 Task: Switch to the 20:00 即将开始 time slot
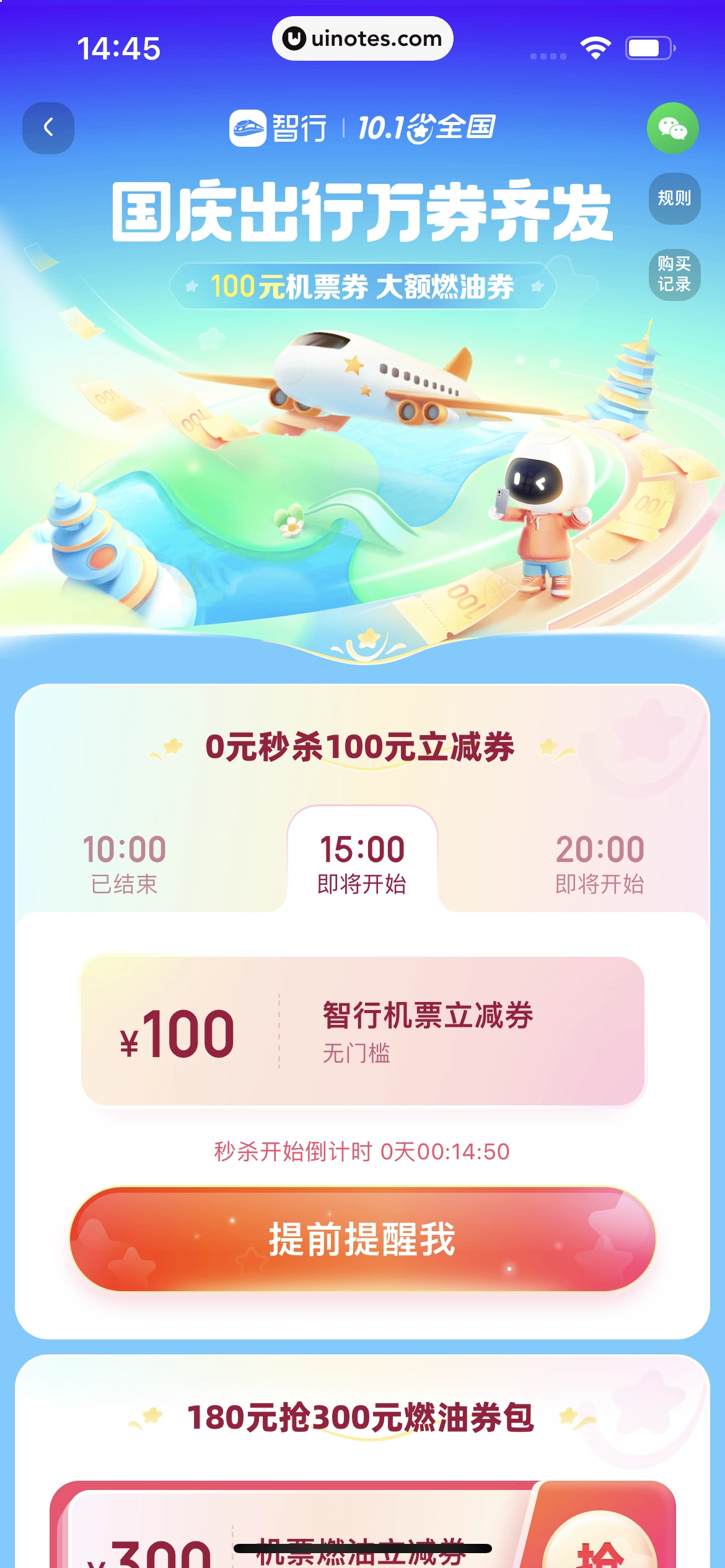[x=599, y=863]
